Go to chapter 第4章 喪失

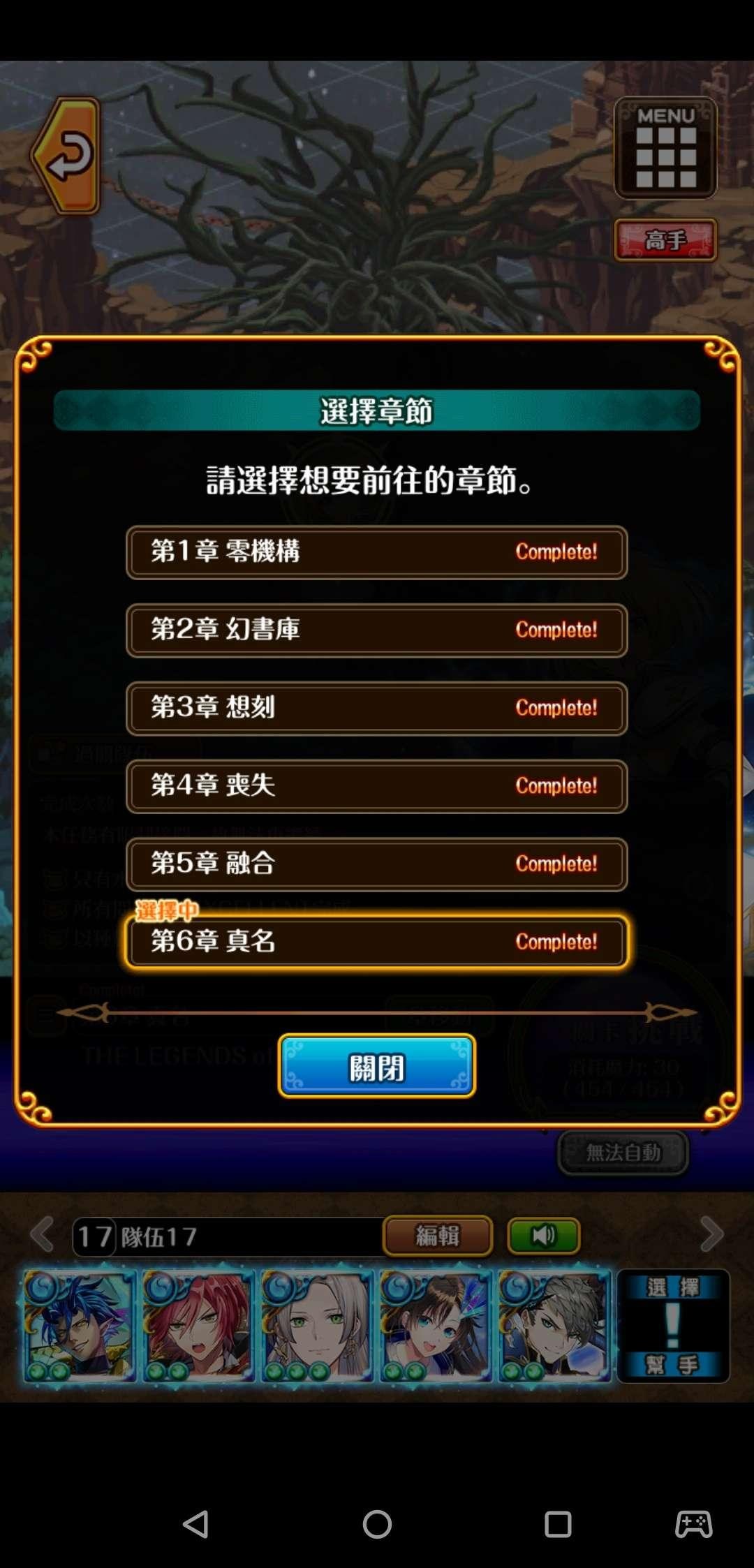[376, 787]
